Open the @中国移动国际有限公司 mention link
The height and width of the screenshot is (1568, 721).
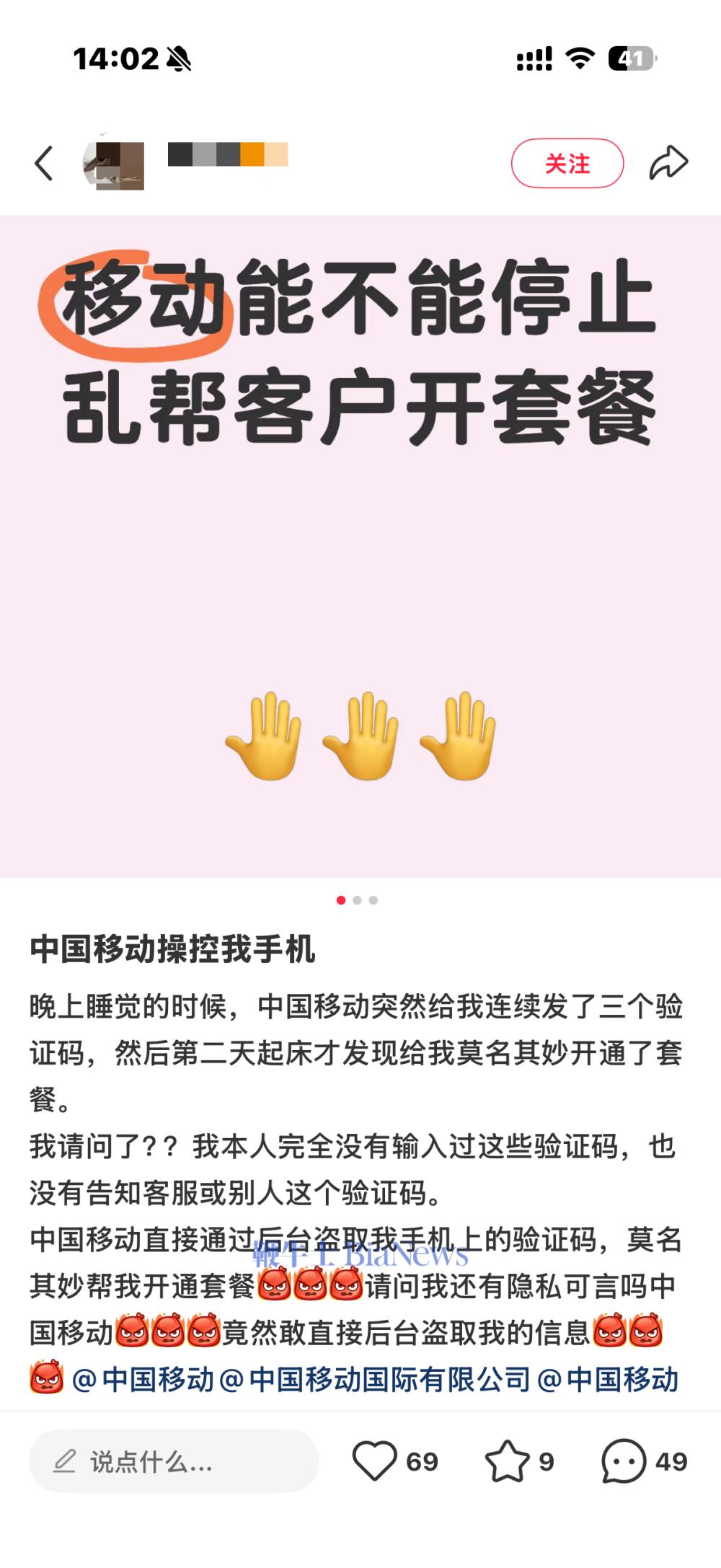(x=374, y=1380)
